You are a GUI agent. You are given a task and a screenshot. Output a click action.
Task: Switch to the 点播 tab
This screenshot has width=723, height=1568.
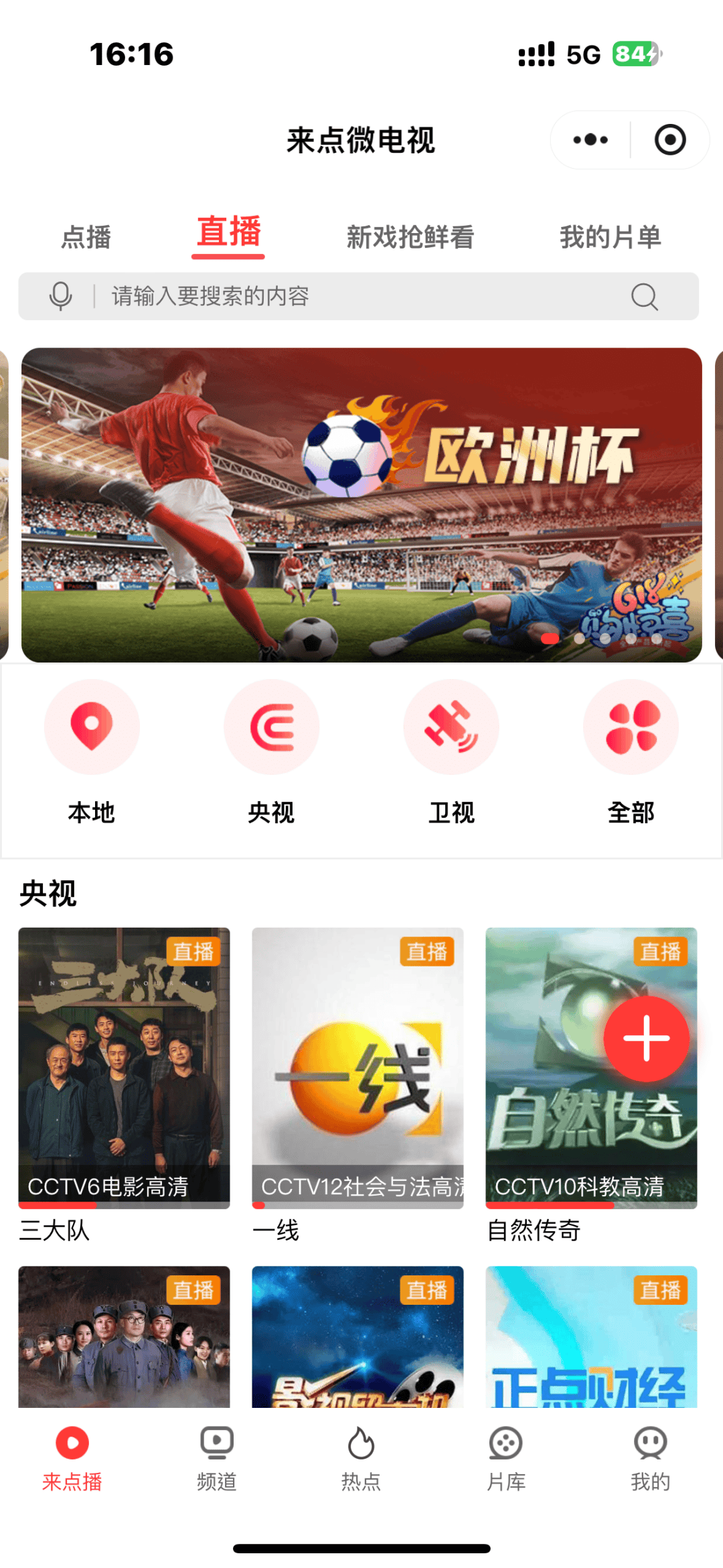[86, 237]
